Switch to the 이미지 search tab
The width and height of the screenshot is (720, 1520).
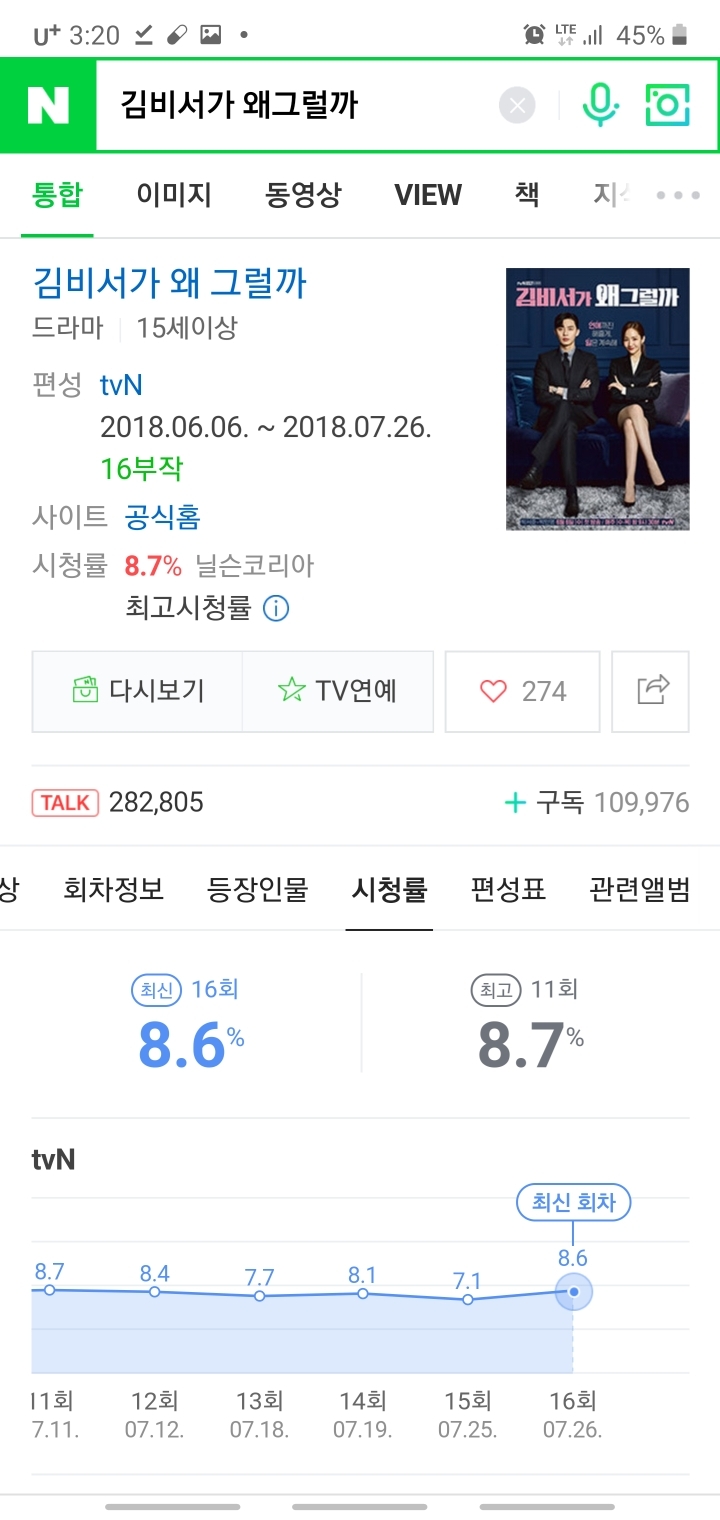coord(172,196)
